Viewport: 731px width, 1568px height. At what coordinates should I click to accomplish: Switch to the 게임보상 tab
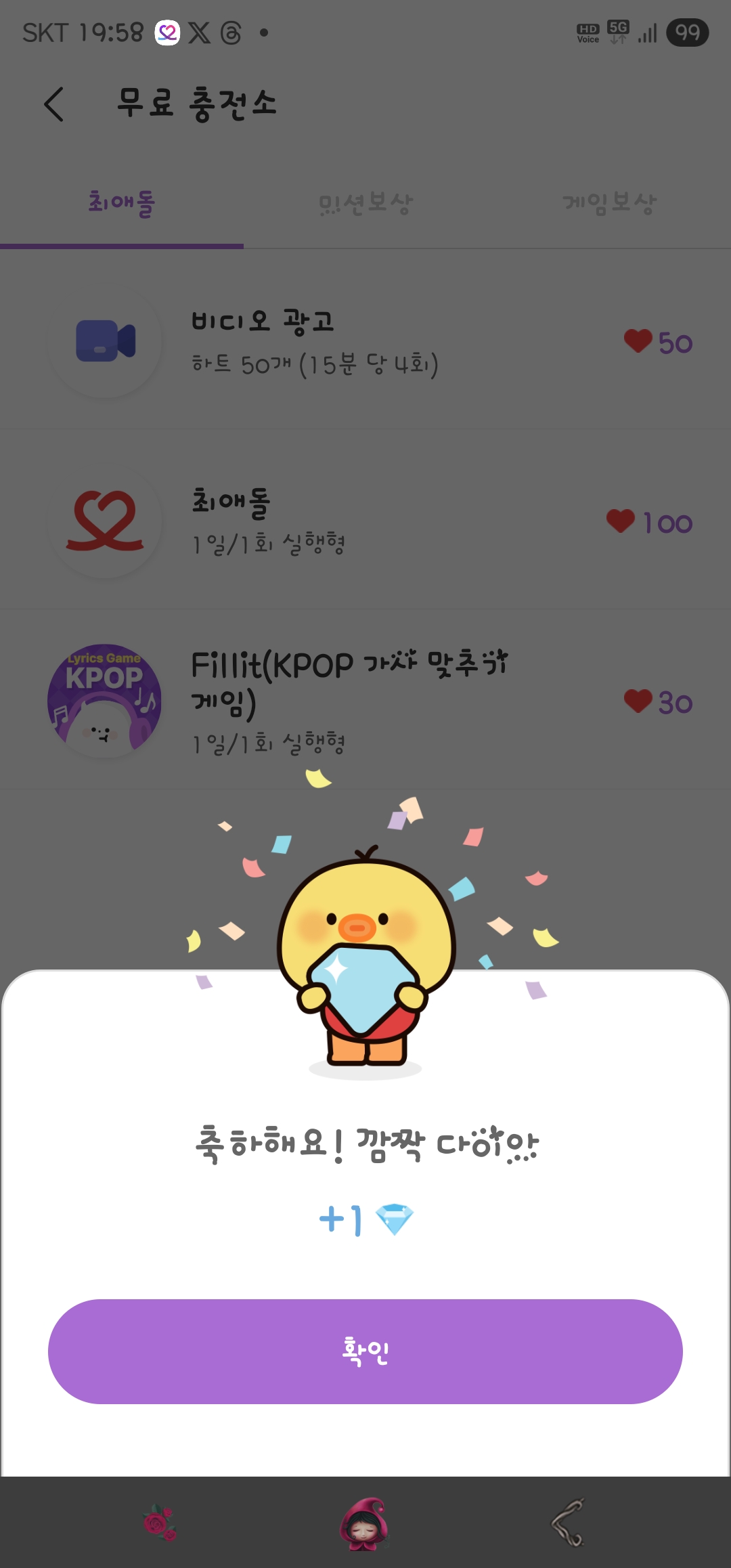coord(609,203)
